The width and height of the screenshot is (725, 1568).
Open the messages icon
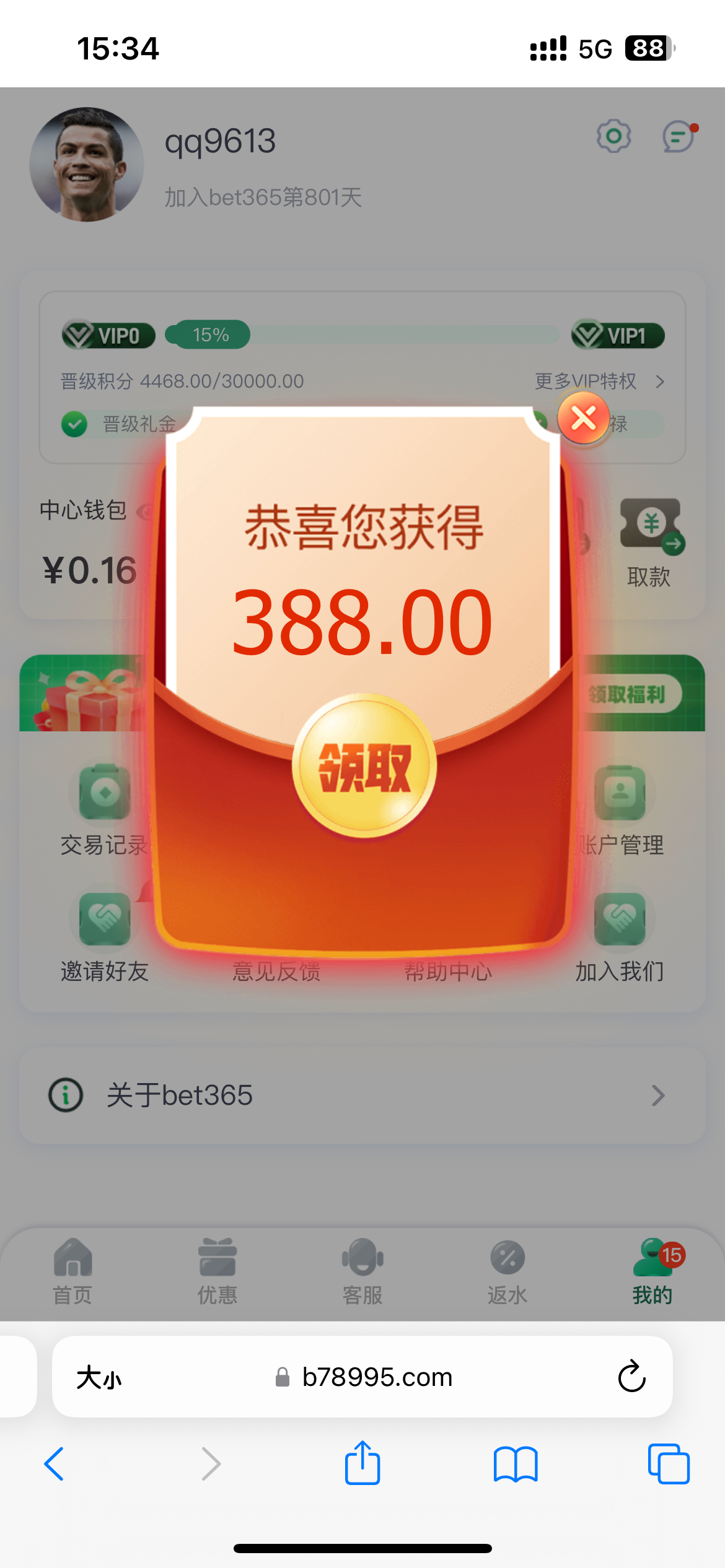(x=679, y=136)
